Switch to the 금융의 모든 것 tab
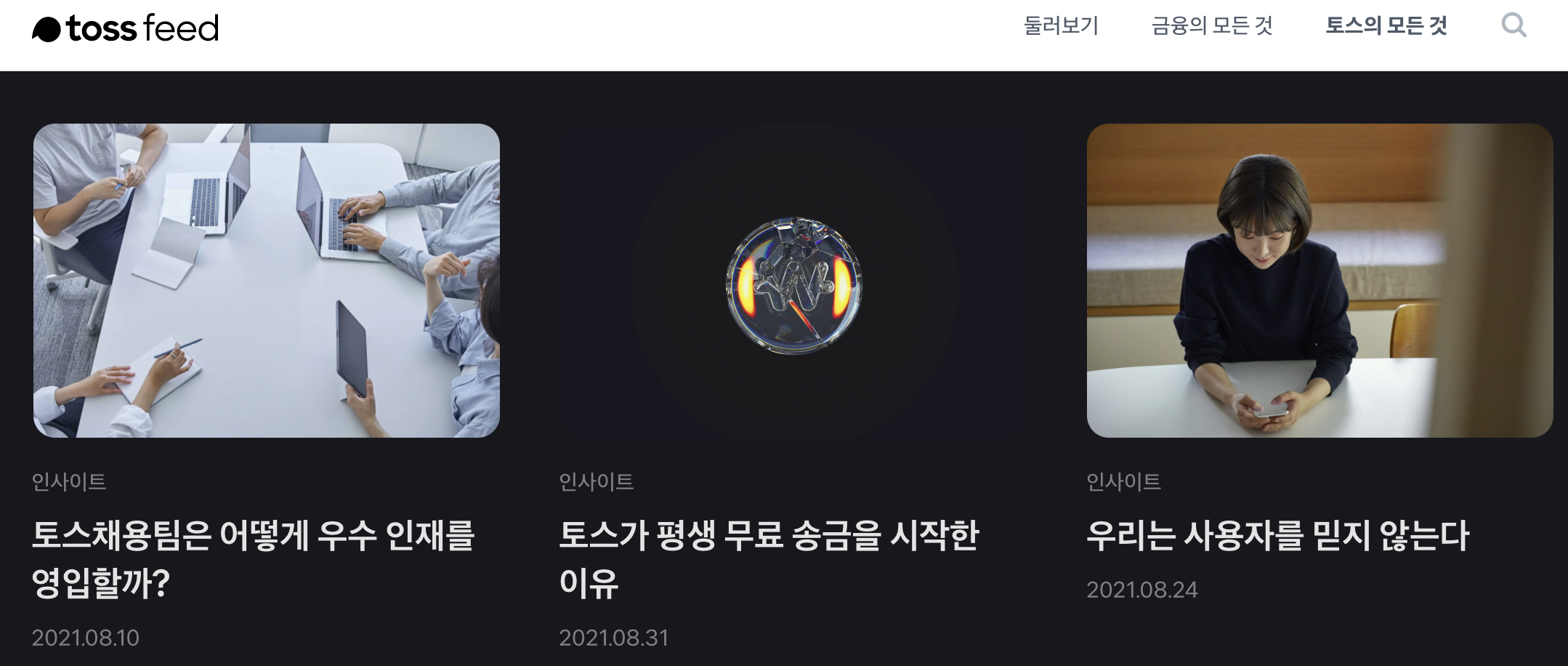This screenshot has height=666, width=1568. (1212, 26)
